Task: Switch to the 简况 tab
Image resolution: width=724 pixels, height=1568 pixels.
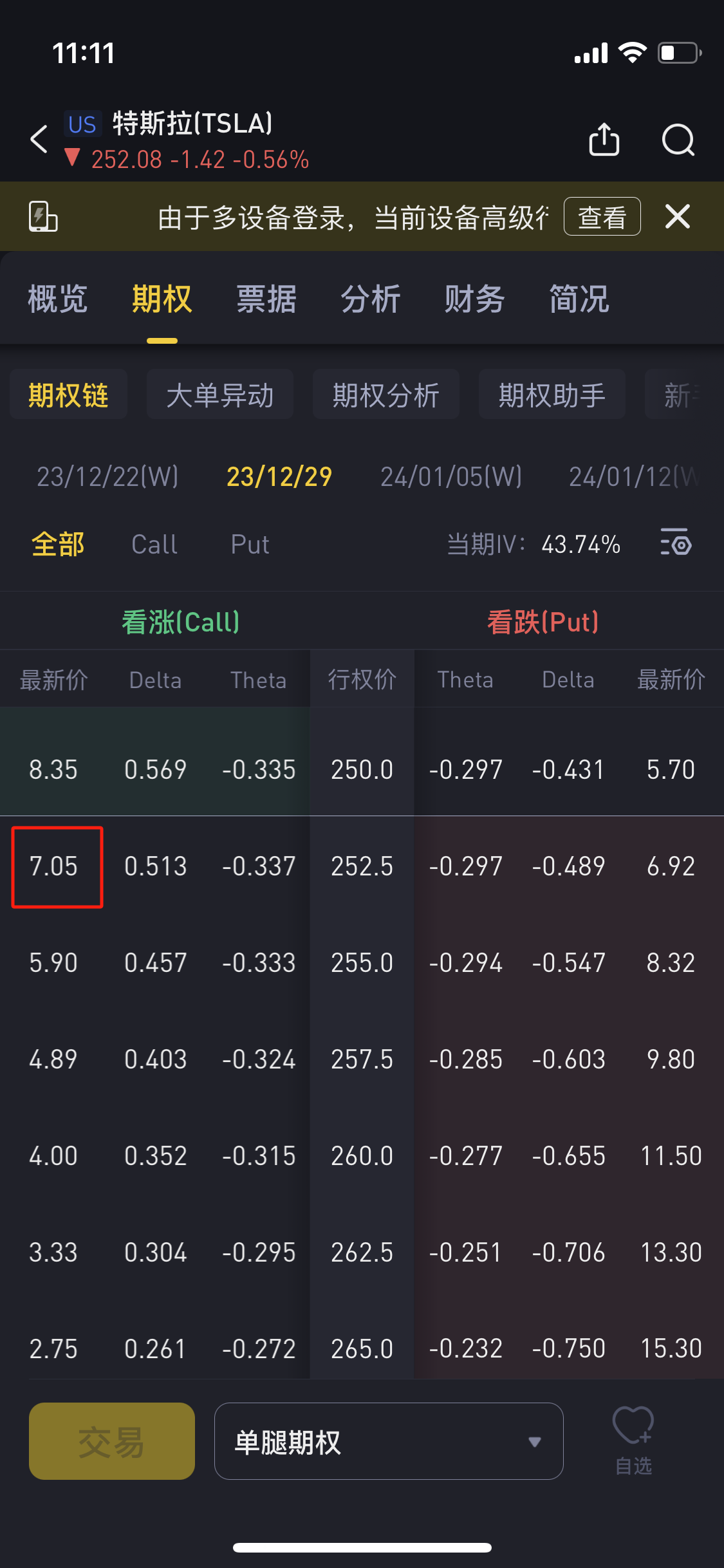Action: pyautogui.click(x=579, y=299)
